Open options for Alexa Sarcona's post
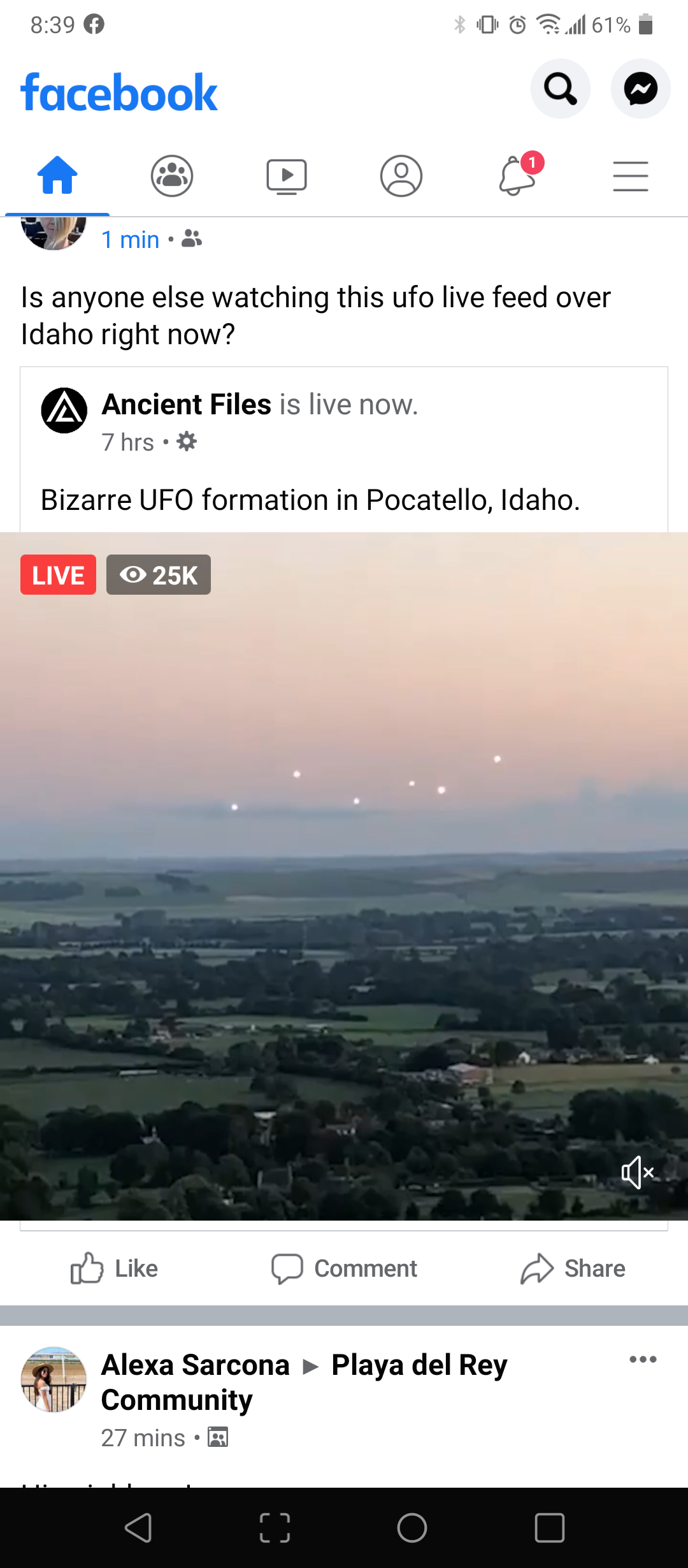This screenshot has width=688, height=1568. (x=643, y=1360)
